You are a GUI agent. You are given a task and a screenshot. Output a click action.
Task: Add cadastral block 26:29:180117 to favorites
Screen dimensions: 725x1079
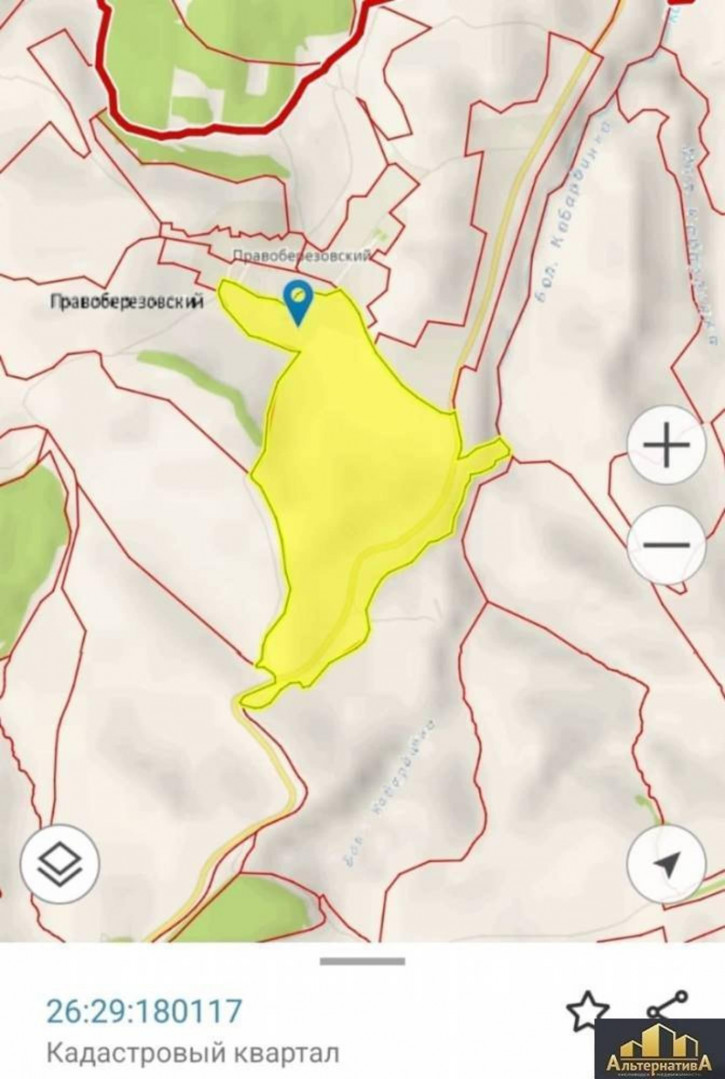pyautogui.click(x=588, y=1011)
